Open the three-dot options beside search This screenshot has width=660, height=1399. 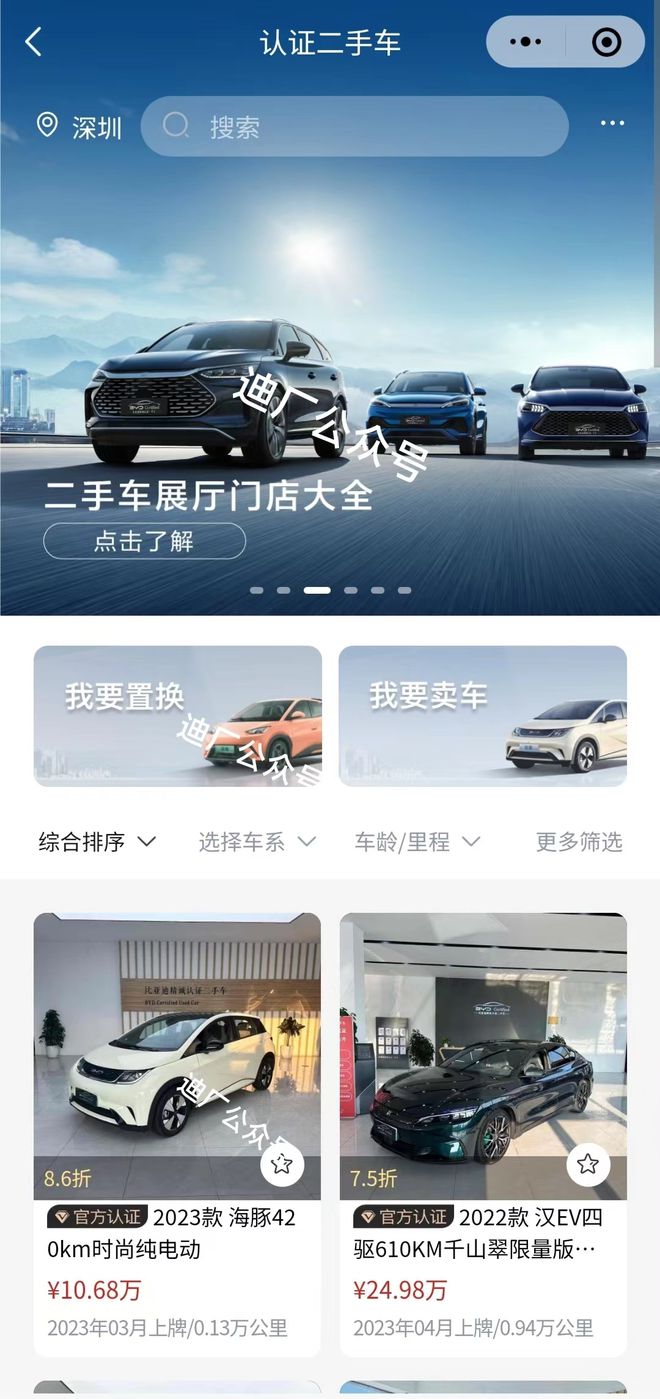[612, 124]
